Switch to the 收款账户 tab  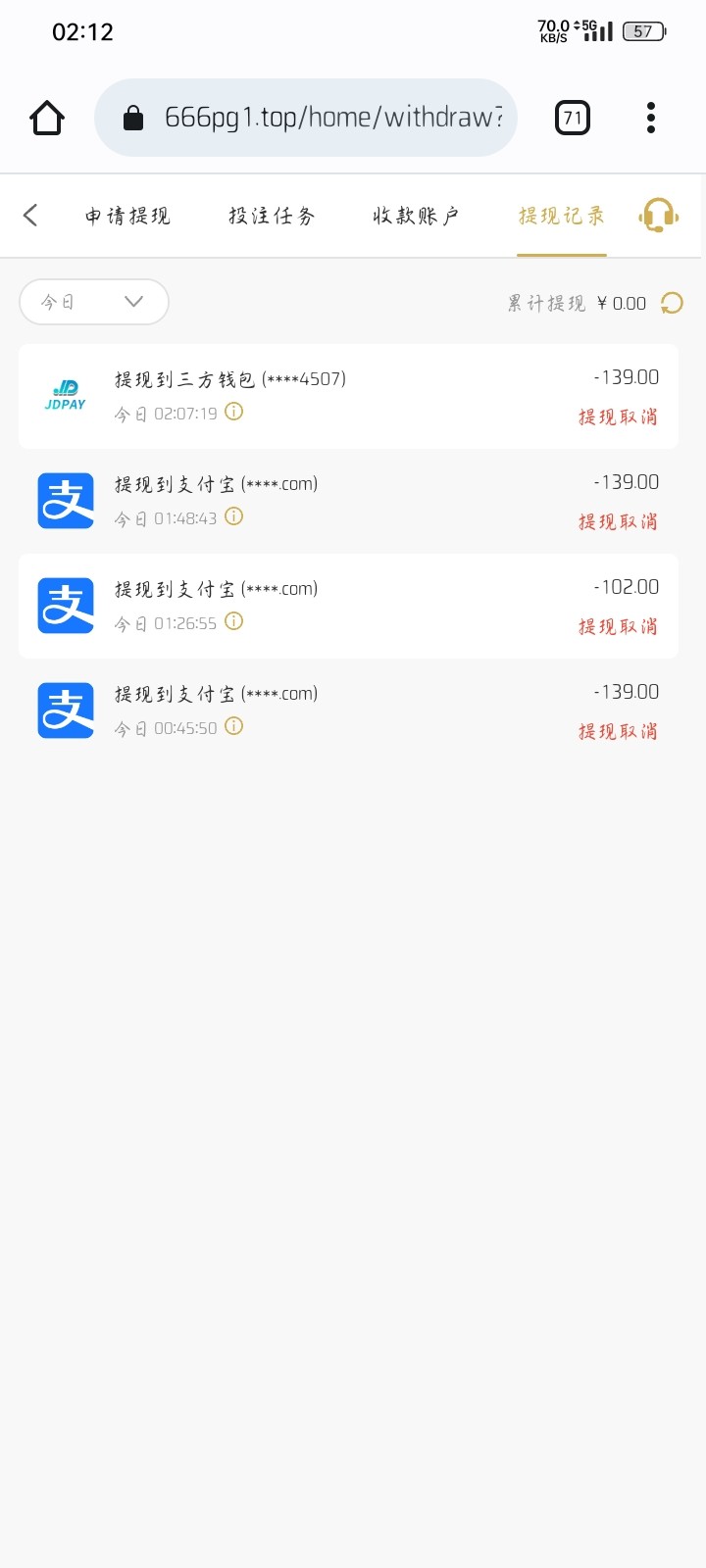coord(416,216)
